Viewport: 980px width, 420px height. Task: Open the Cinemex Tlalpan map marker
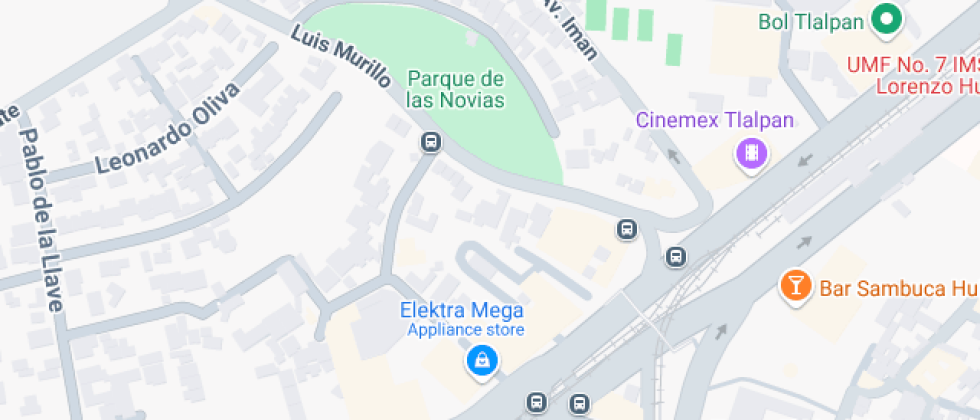(x=751, y=154)
